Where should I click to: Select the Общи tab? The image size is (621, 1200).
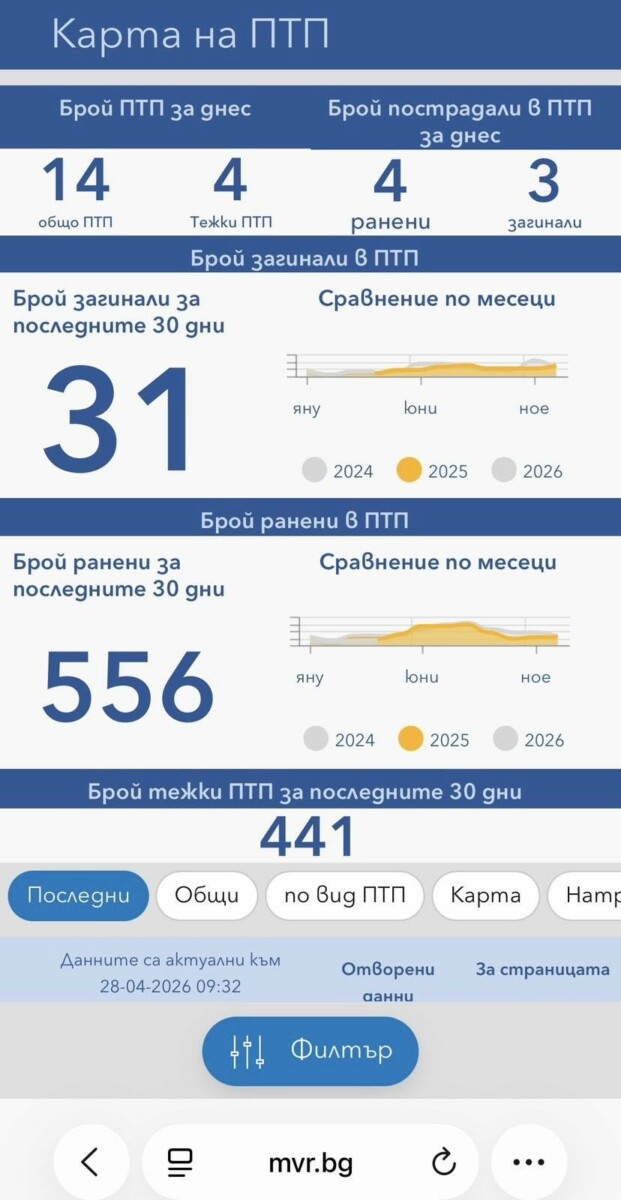click(207, 895)
